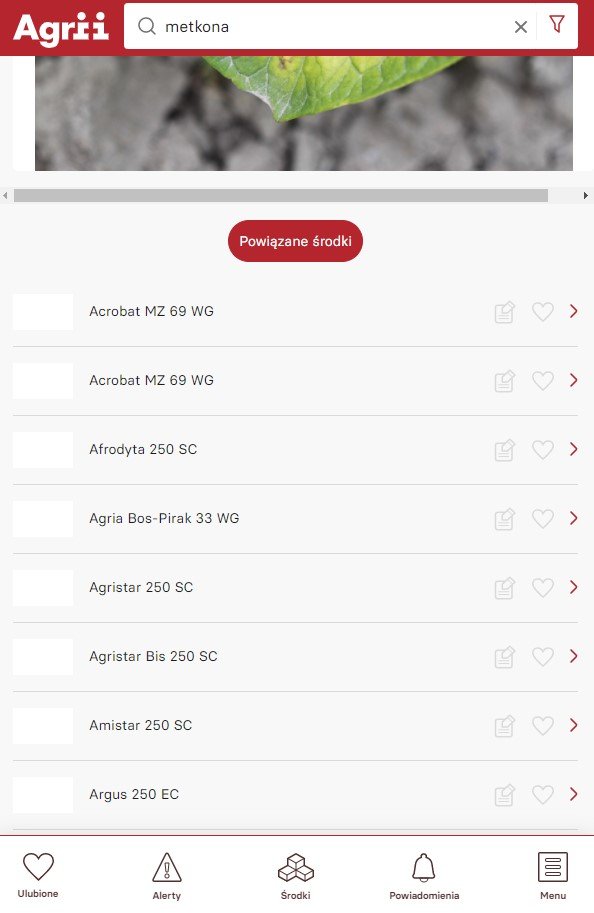Viewport: 594px width, 913px height.
Task: Select the Środki tab
Action: (x=296, y=876)
